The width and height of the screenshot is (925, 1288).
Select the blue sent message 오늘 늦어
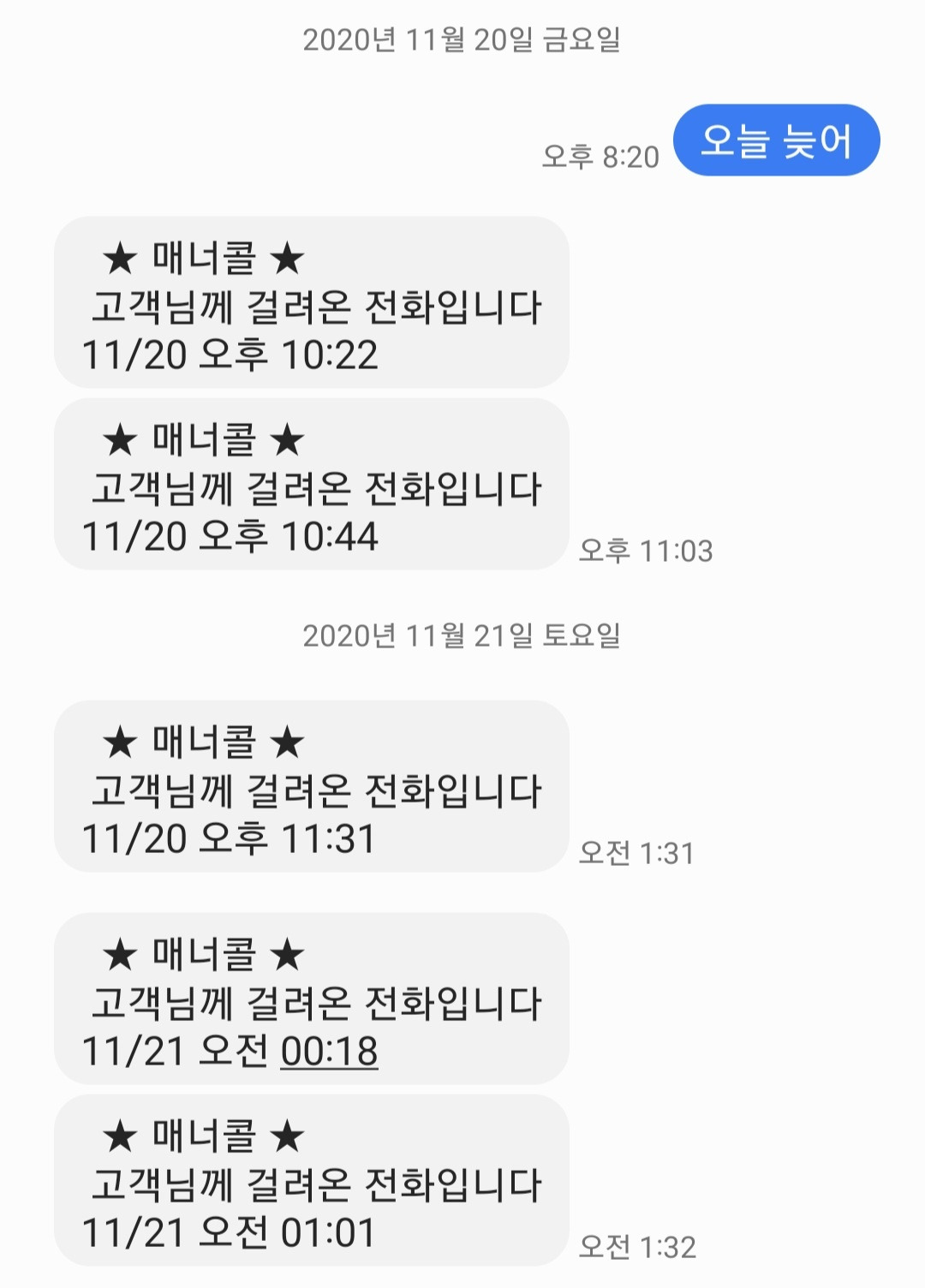pyautogui.click(x=775, y=140)
